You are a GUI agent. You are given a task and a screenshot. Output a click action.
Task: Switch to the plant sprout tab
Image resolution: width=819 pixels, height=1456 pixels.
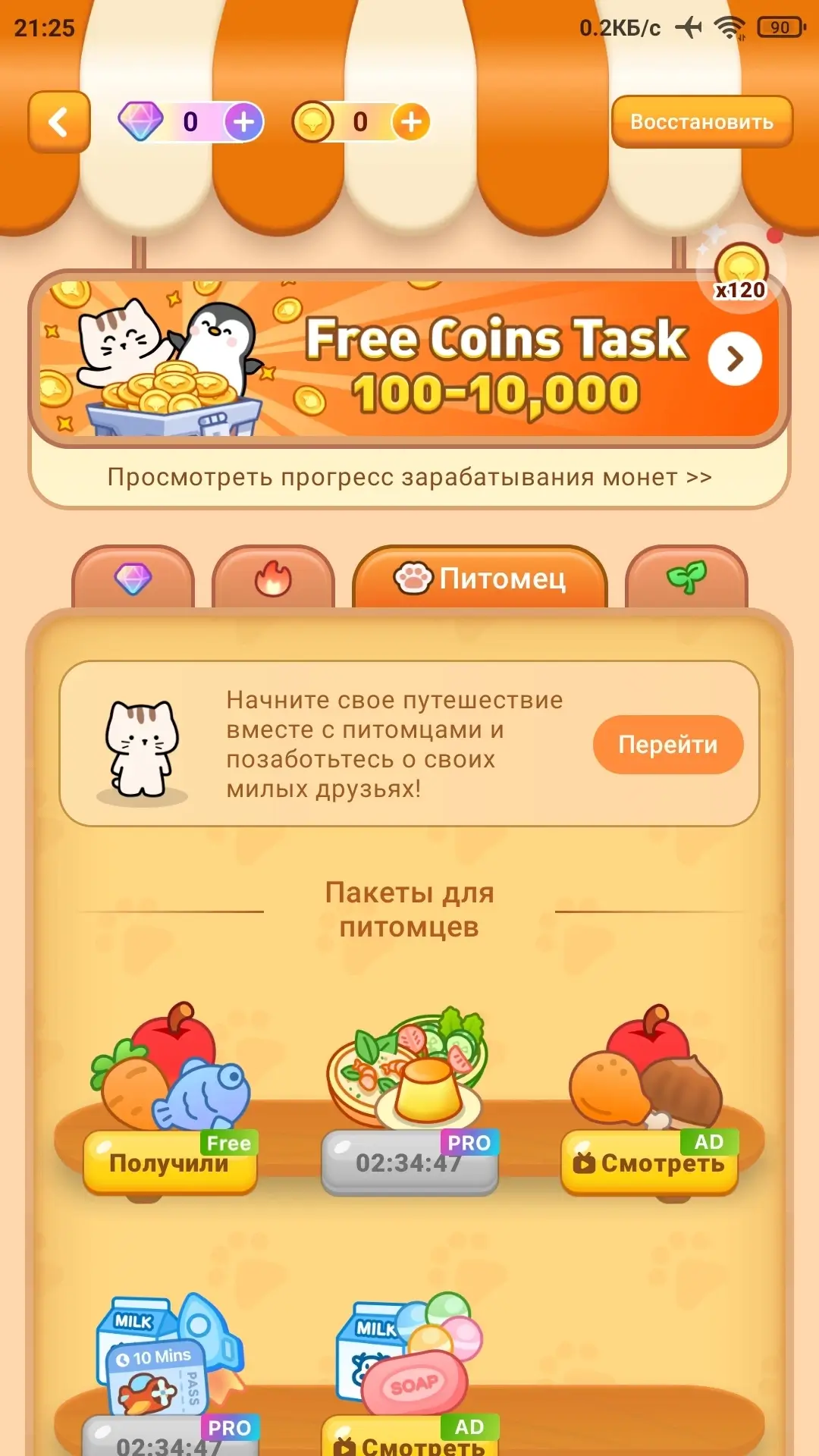coord(686,578)
